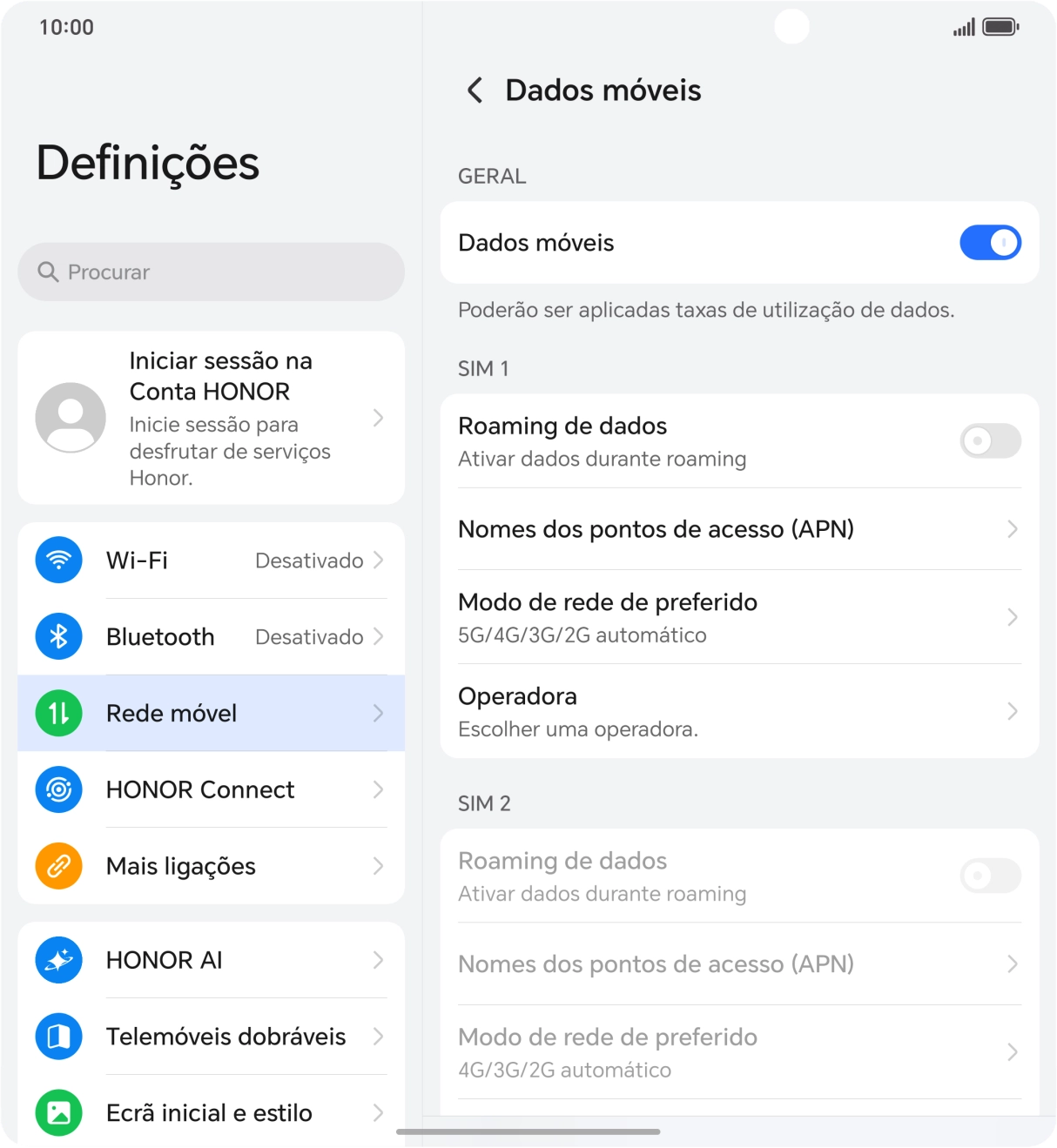Select the HONOR Connect icon
1057x1148 pixels.
pos(57,789)
